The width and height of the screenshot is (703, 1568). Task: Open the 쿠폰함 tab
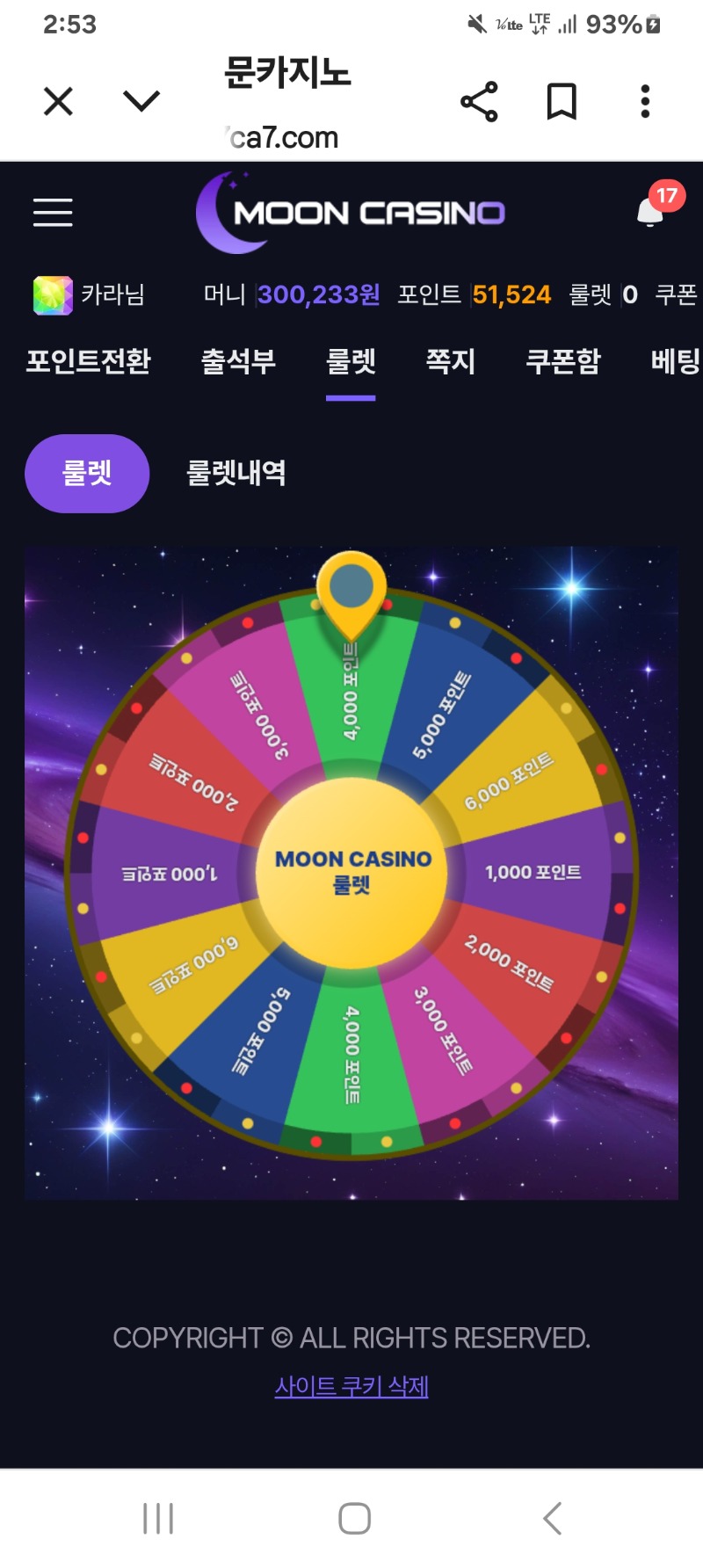(x=563, y=361)
